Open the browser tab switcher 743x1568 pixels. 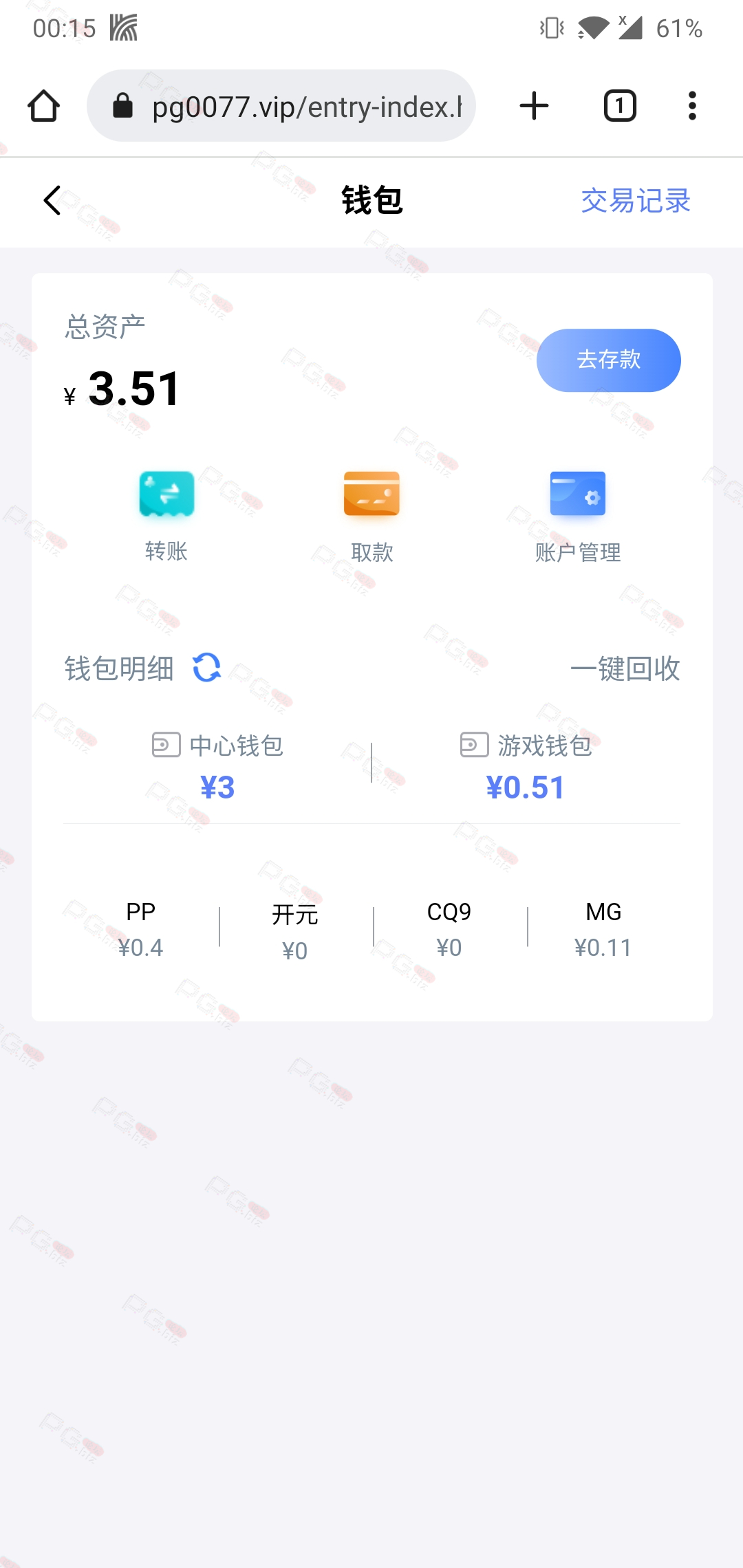620,106
